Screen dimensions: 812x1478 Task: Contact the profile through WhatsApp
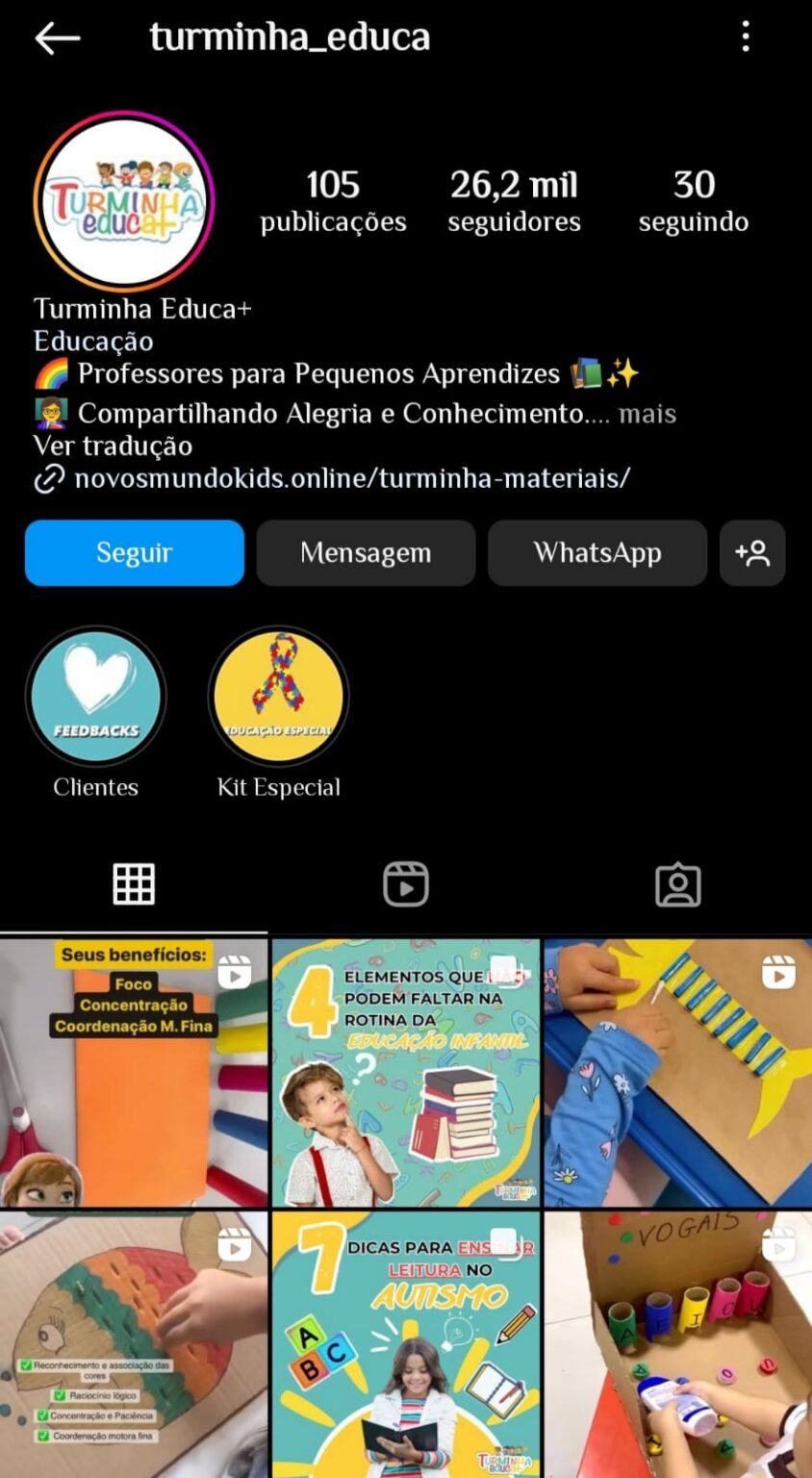(597, 553)
